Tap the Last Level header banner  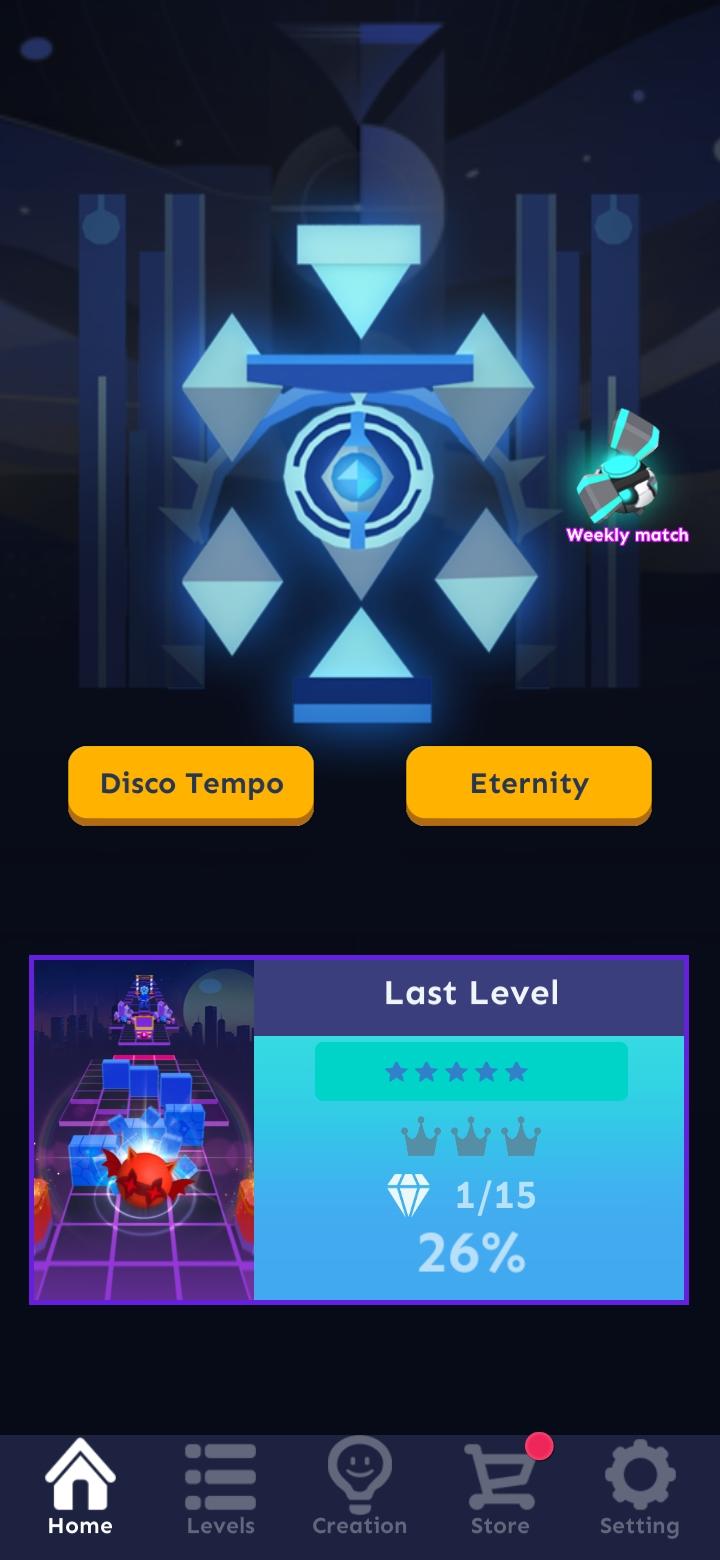[470, 992]
